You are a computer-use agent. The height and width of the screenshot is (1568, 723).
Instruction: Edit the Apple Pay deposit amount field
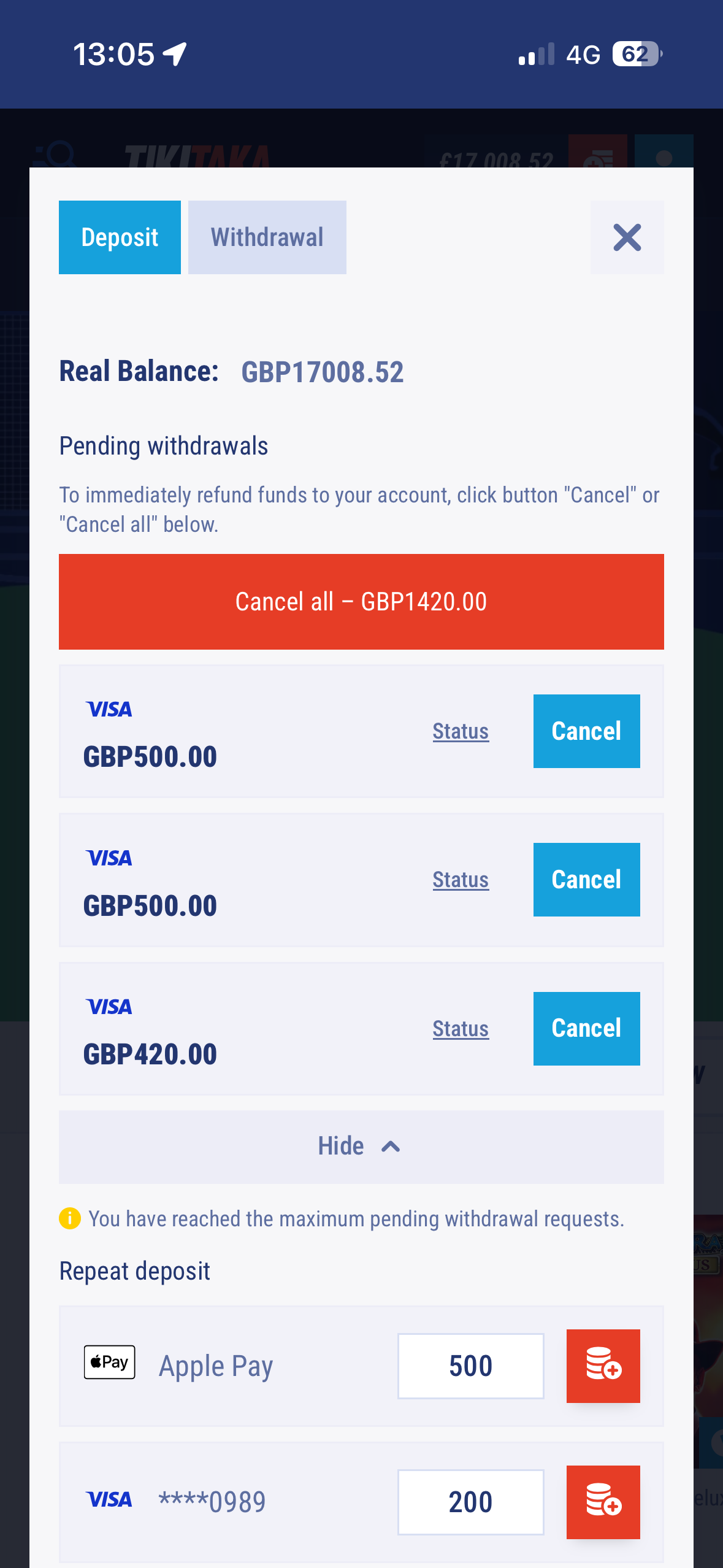(x=470, y=1366)
